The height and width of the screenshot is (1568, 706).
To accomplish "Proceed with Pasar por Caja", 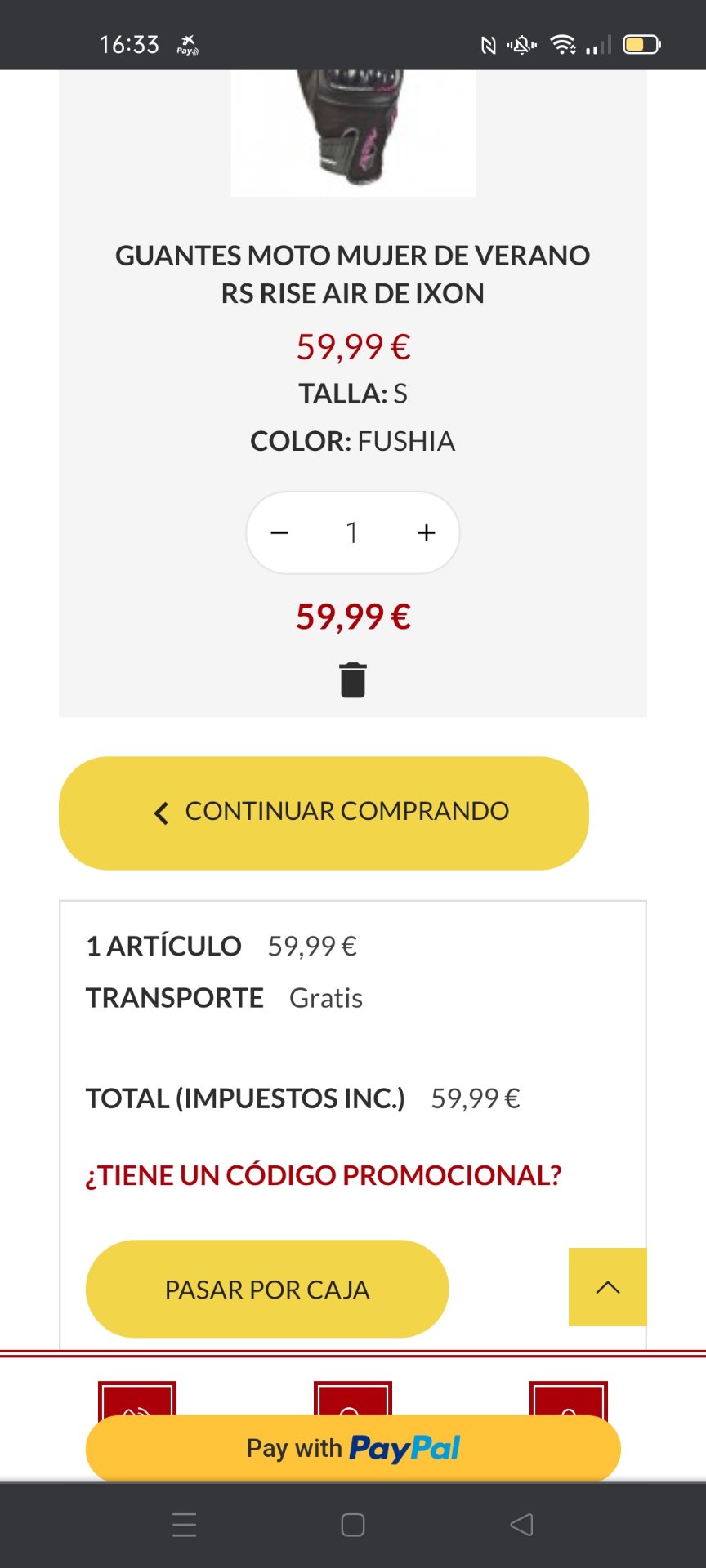I will tap(267, 1290).
